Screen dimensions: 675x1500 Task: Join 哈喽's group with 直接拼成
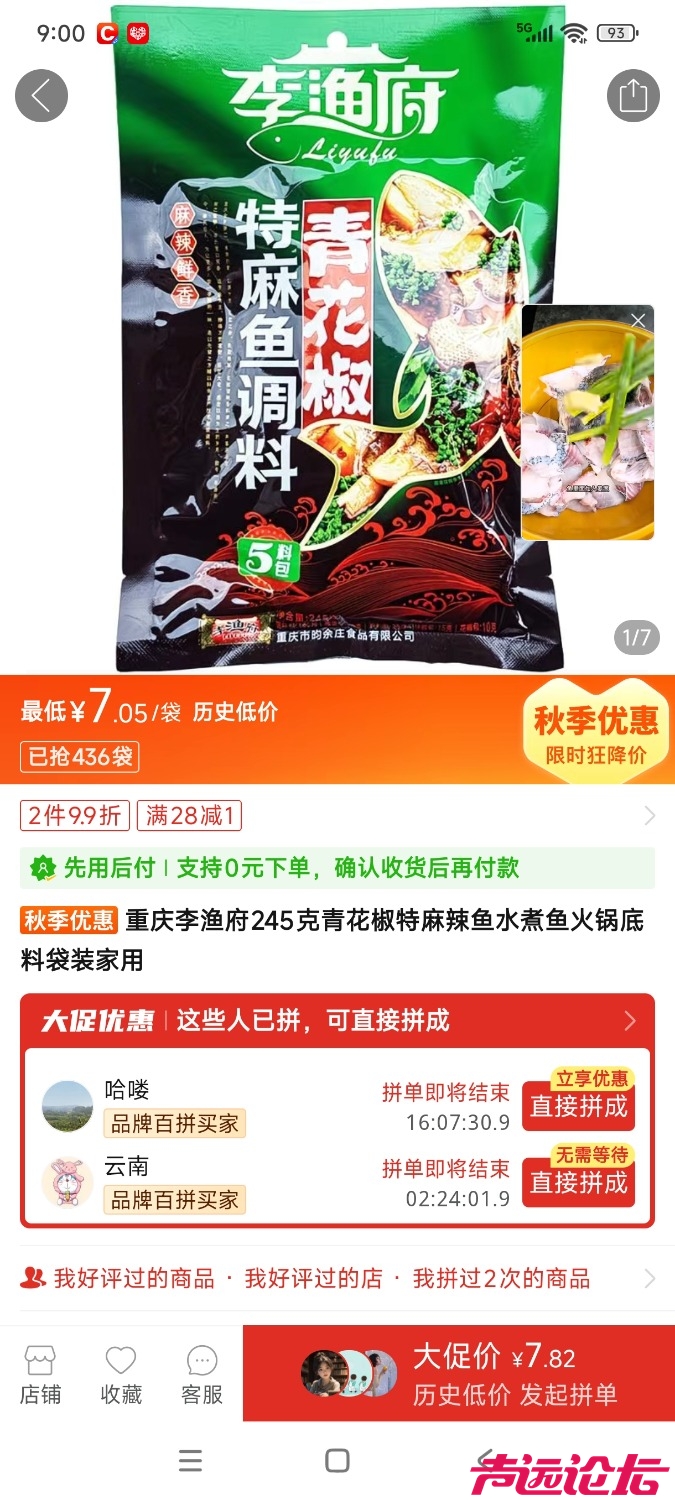coord(578,1106)
